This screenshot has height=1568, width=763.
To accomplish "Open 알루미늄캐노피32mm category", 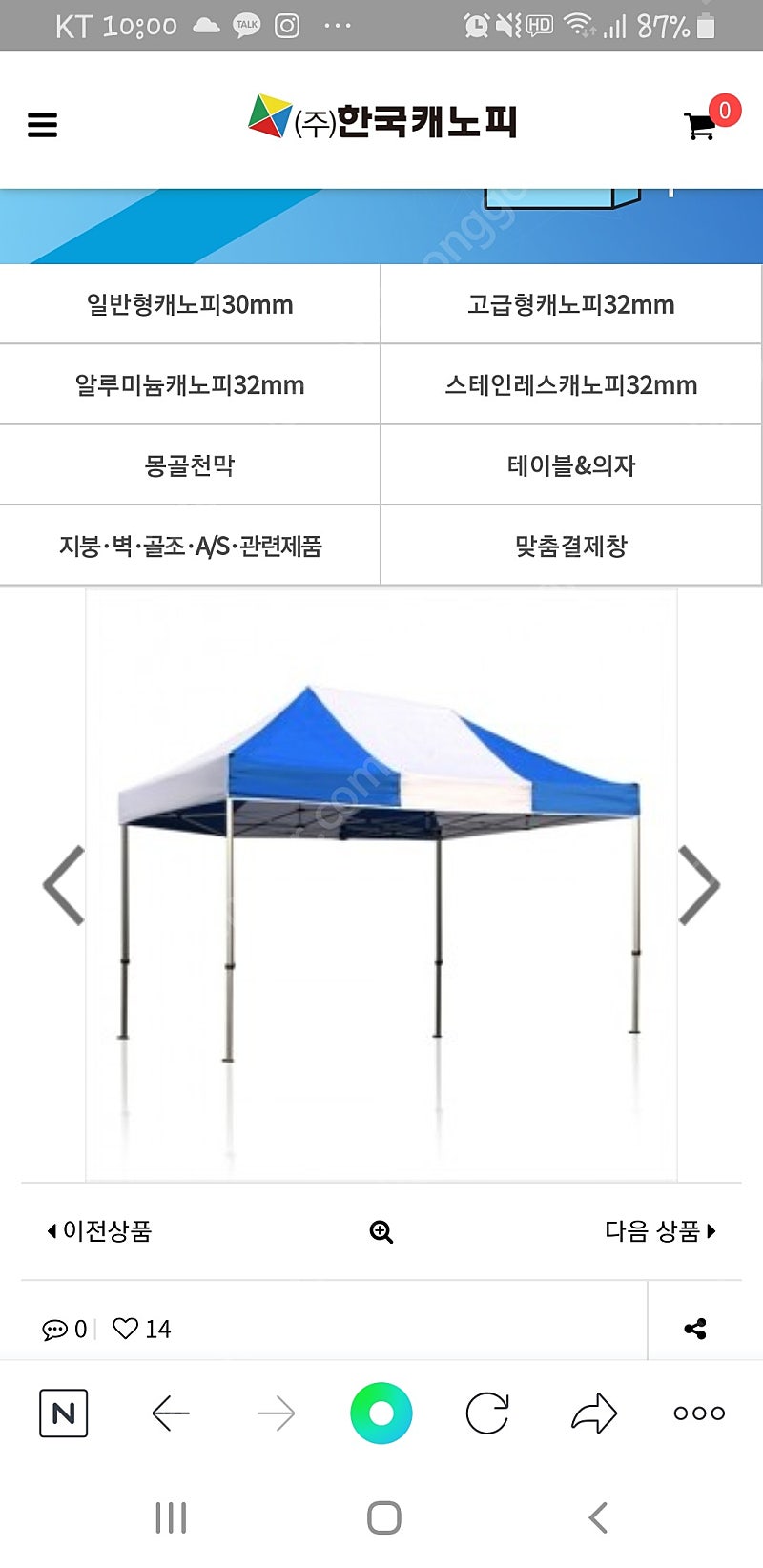I will tap(190, 385).
